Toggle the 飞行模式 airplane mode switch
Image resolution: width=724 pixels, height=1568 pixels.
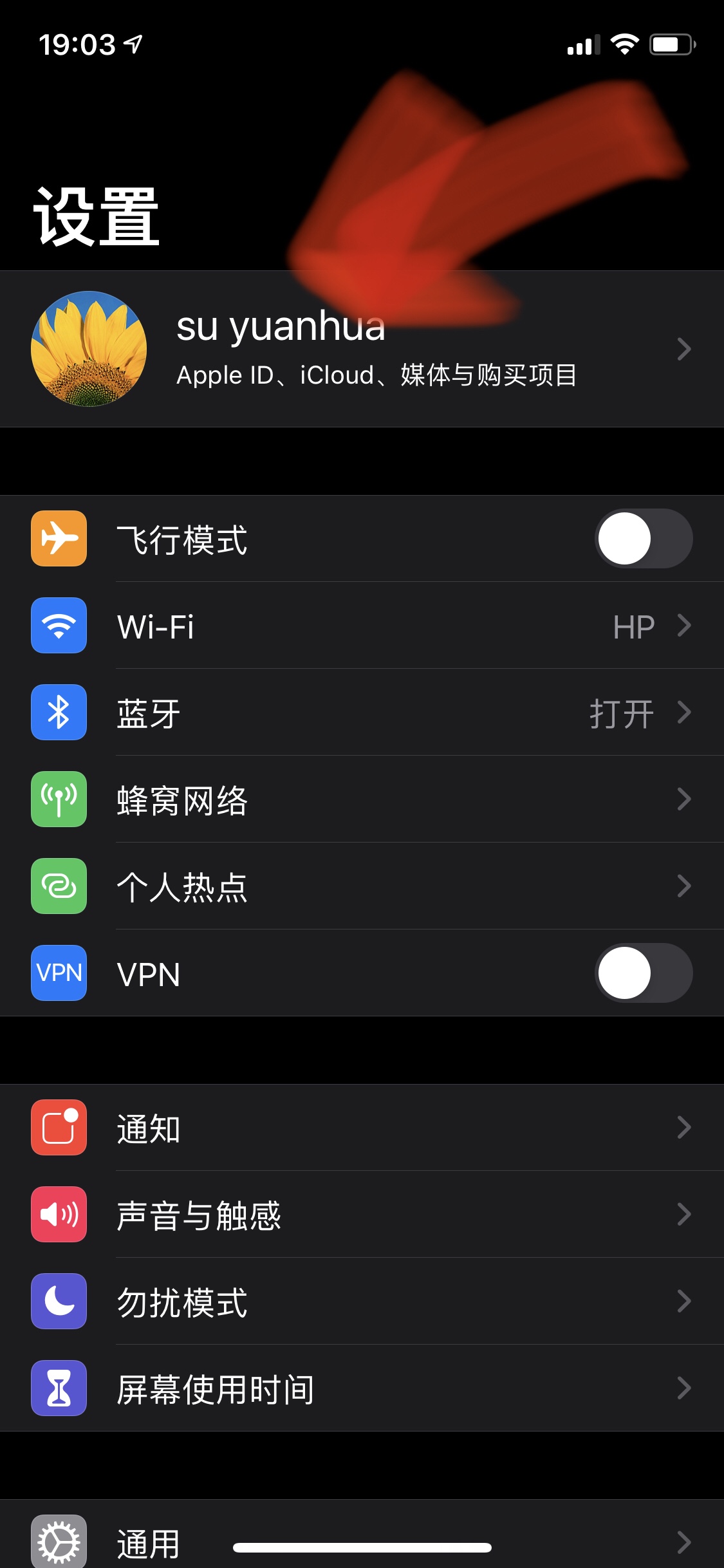643,539
